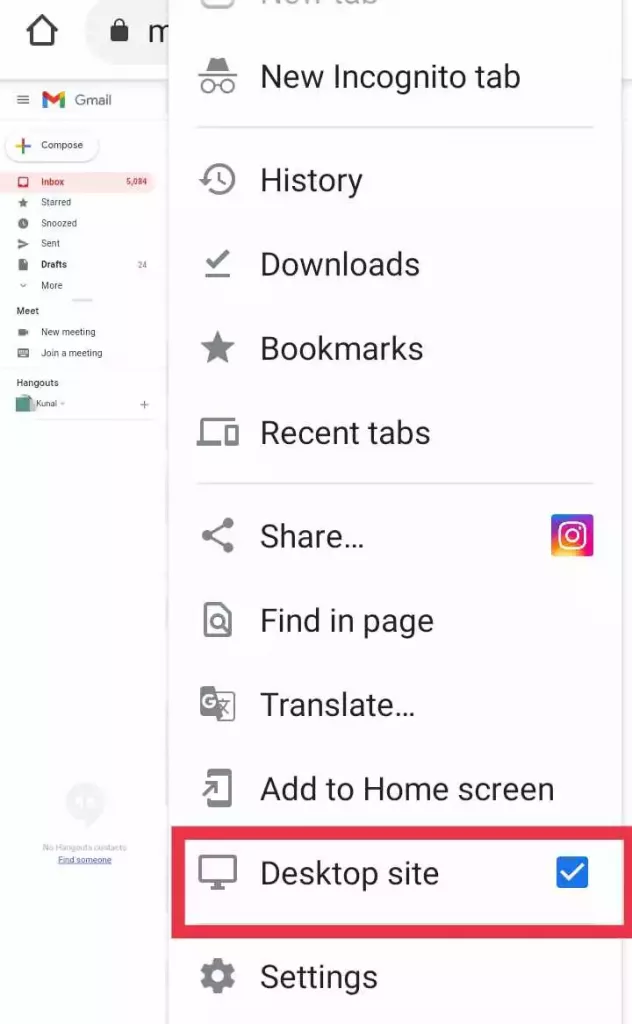632x1024 pixels.
Task: Uncheck the Desktop site checkbox
Action: coord(572,872)
